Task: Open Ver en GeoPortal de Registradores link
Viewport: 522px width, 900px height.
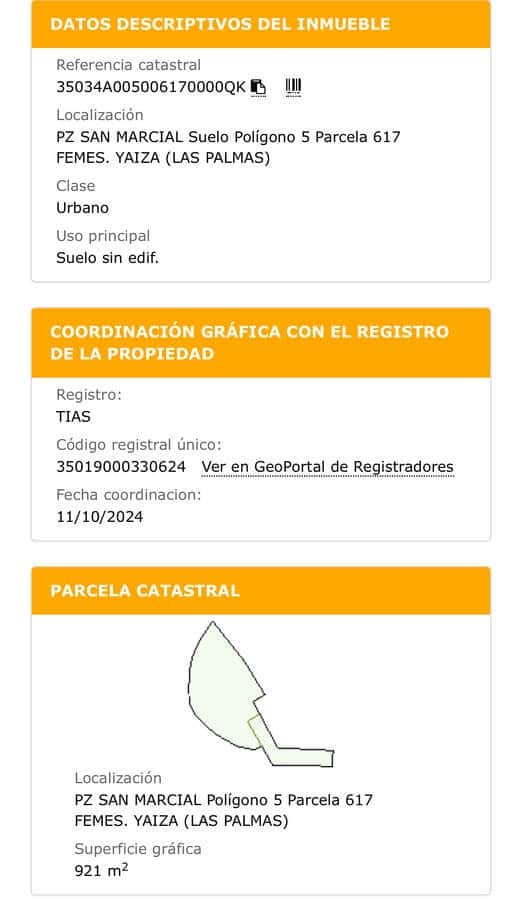Action: tap(327, 467)
